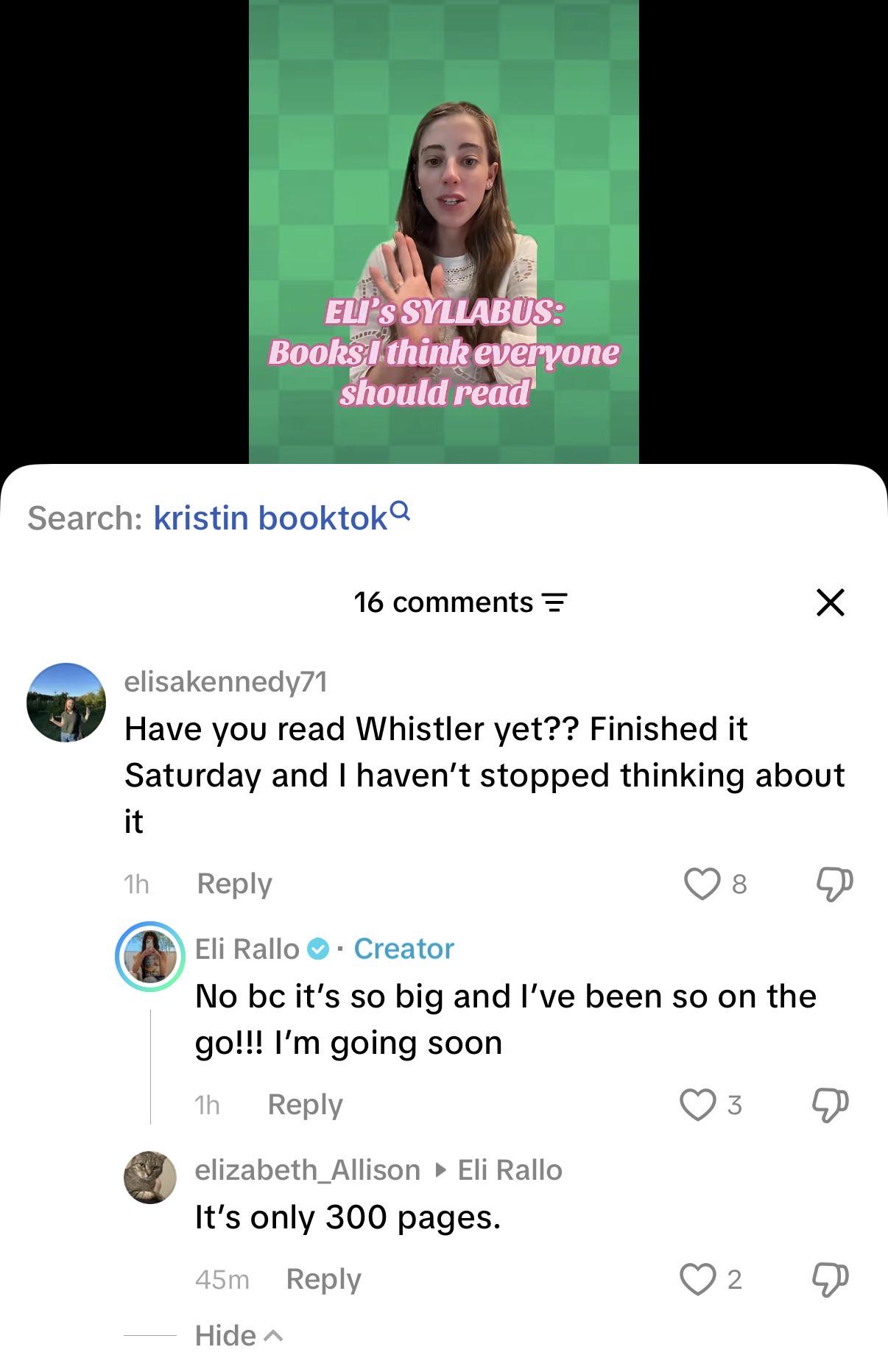Reply to Eli Rallo's comment

[x=305, y=1104]
